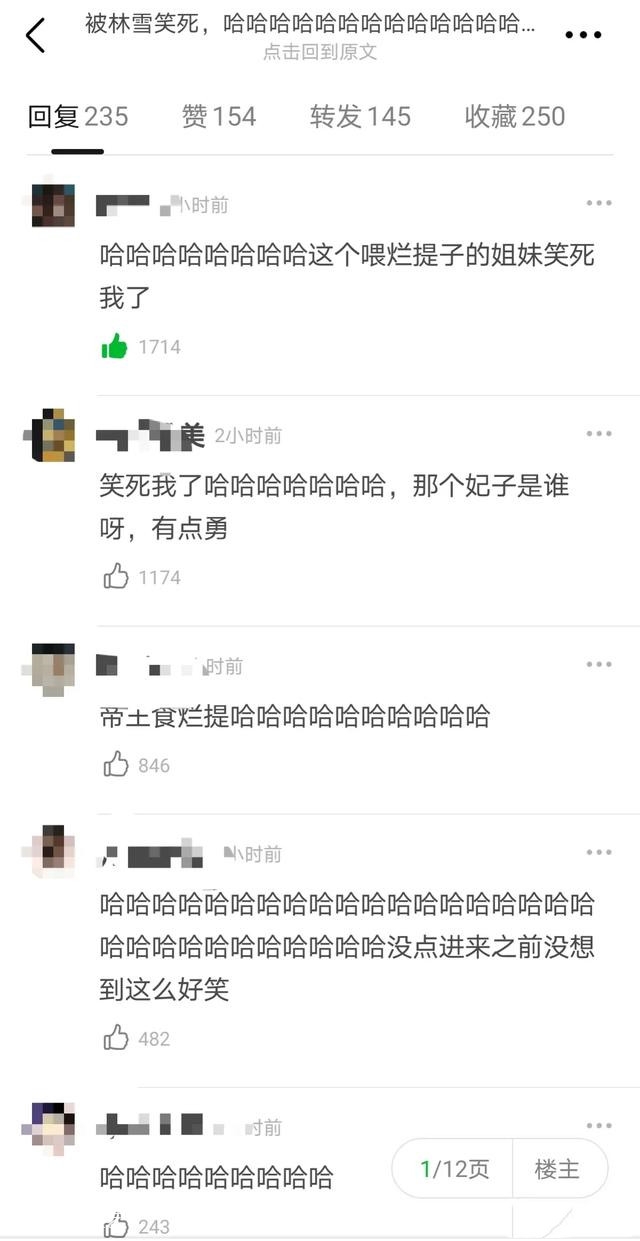640x1241 pixels.
Task: Tap 点击回到原文 to return to post
Action: click(320, 53)
